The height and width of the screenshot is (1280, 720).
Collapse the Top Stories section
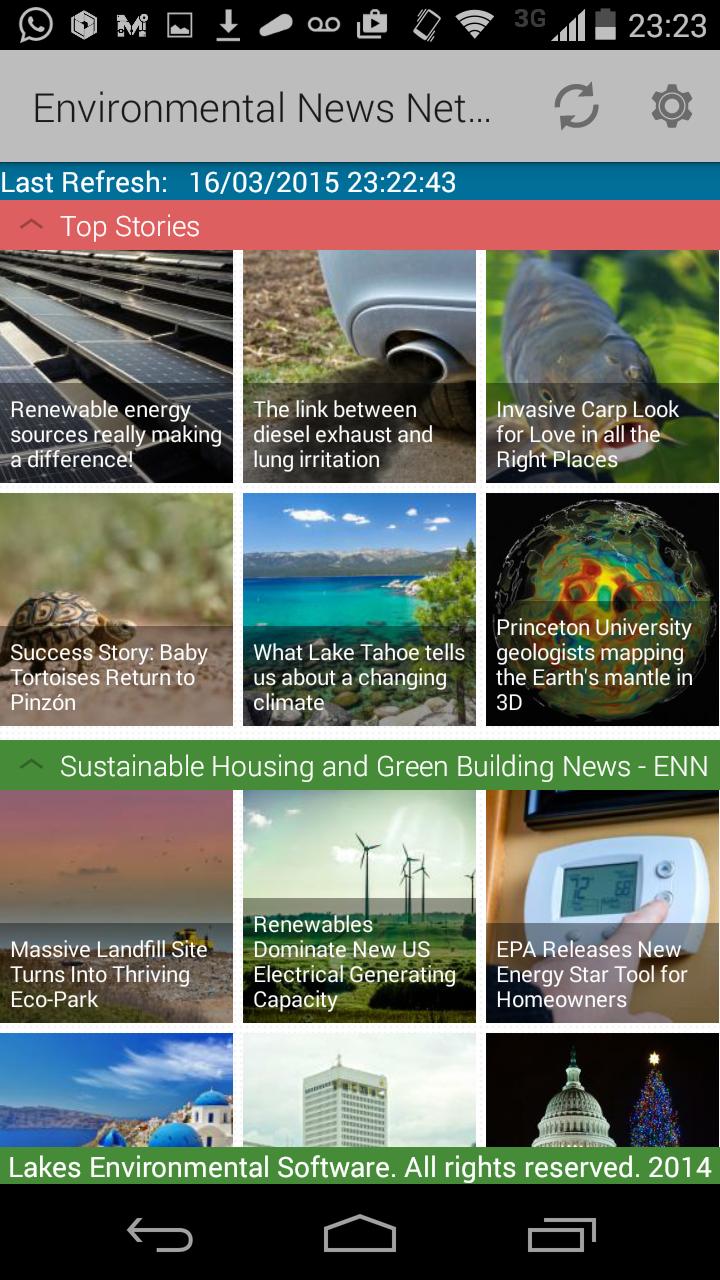tap(30, 226)
